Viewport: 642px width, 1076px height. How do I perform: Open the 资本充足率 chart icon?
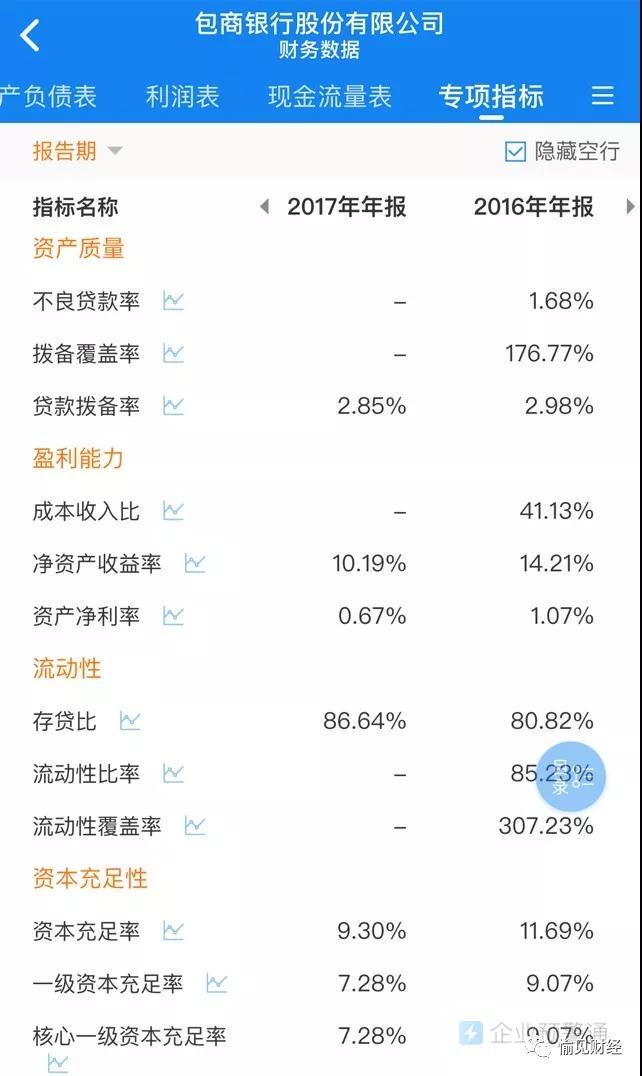point(174,931)
